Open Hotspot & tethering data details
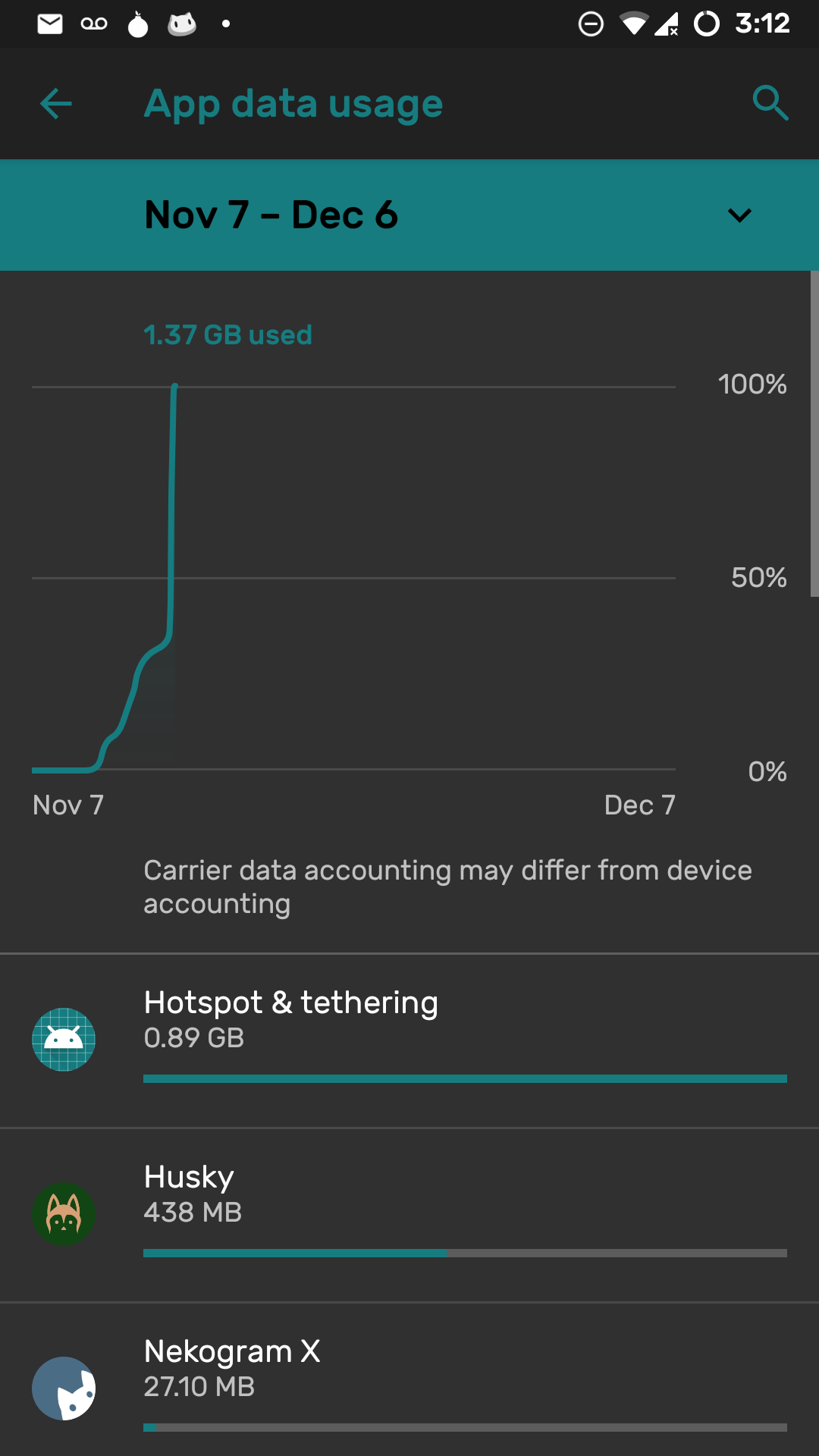The image size is (819, 1456). (x=409, y=1040)
